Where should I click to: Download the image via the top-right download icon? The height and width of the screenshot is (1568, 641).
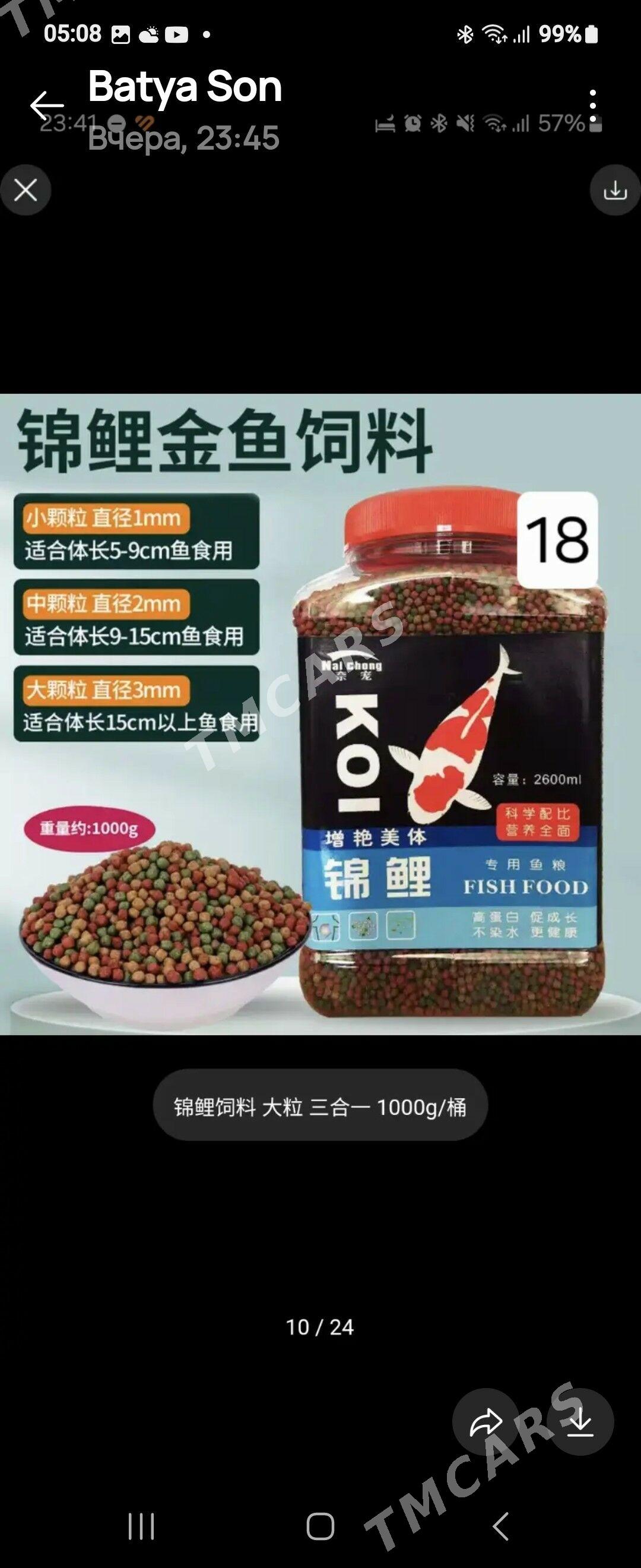[x=615, y=190]
